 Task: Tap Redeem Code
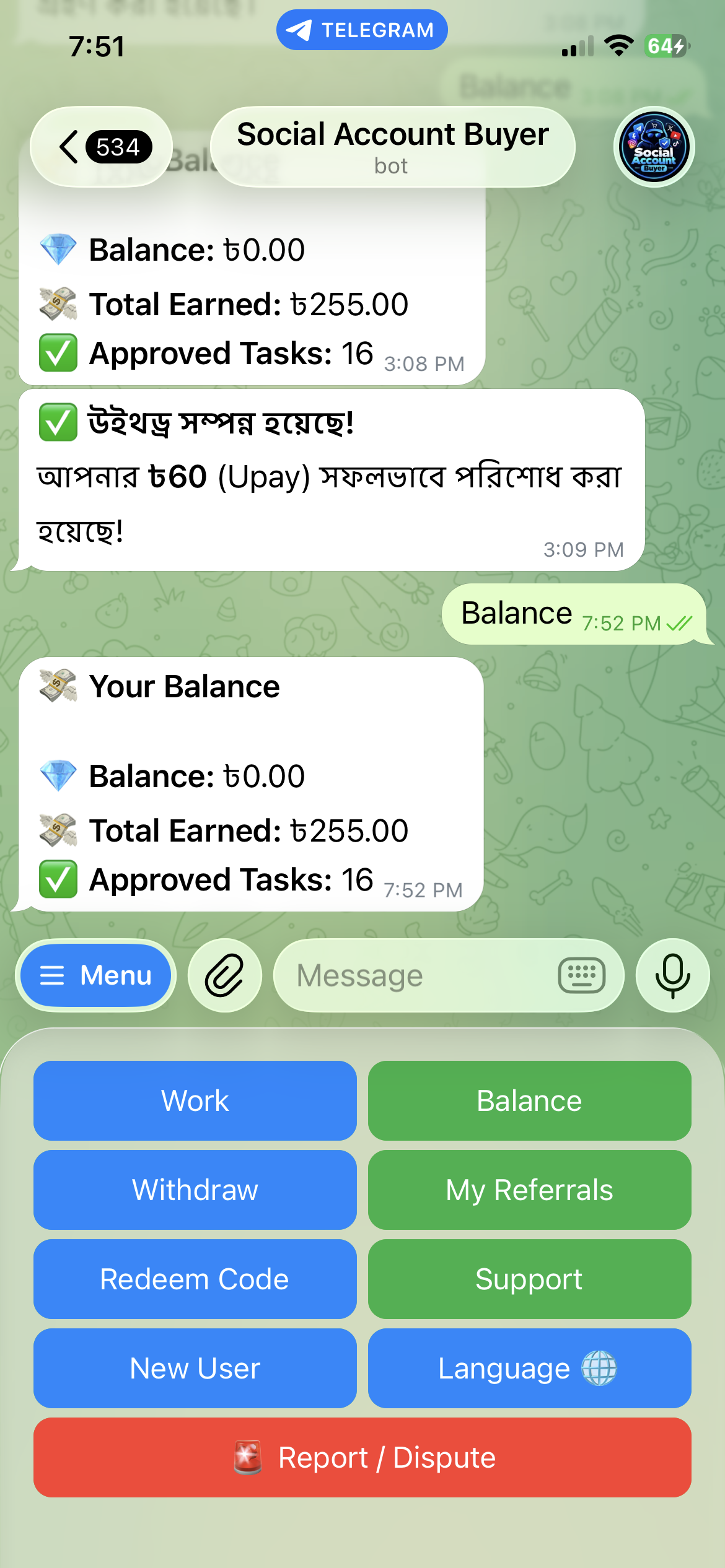coord(195,1279)
